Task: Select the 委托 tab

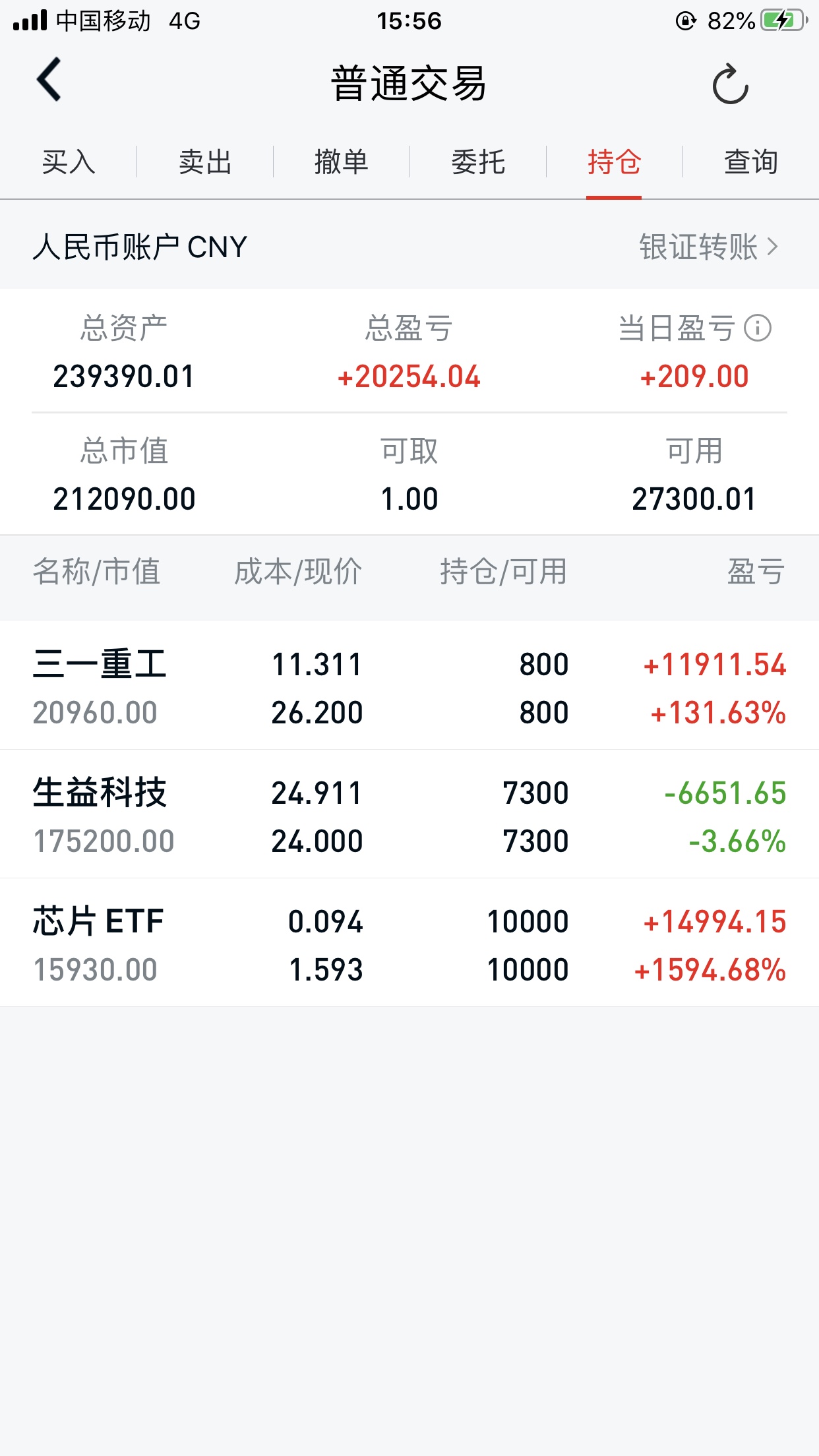Action: click(478, 162)
